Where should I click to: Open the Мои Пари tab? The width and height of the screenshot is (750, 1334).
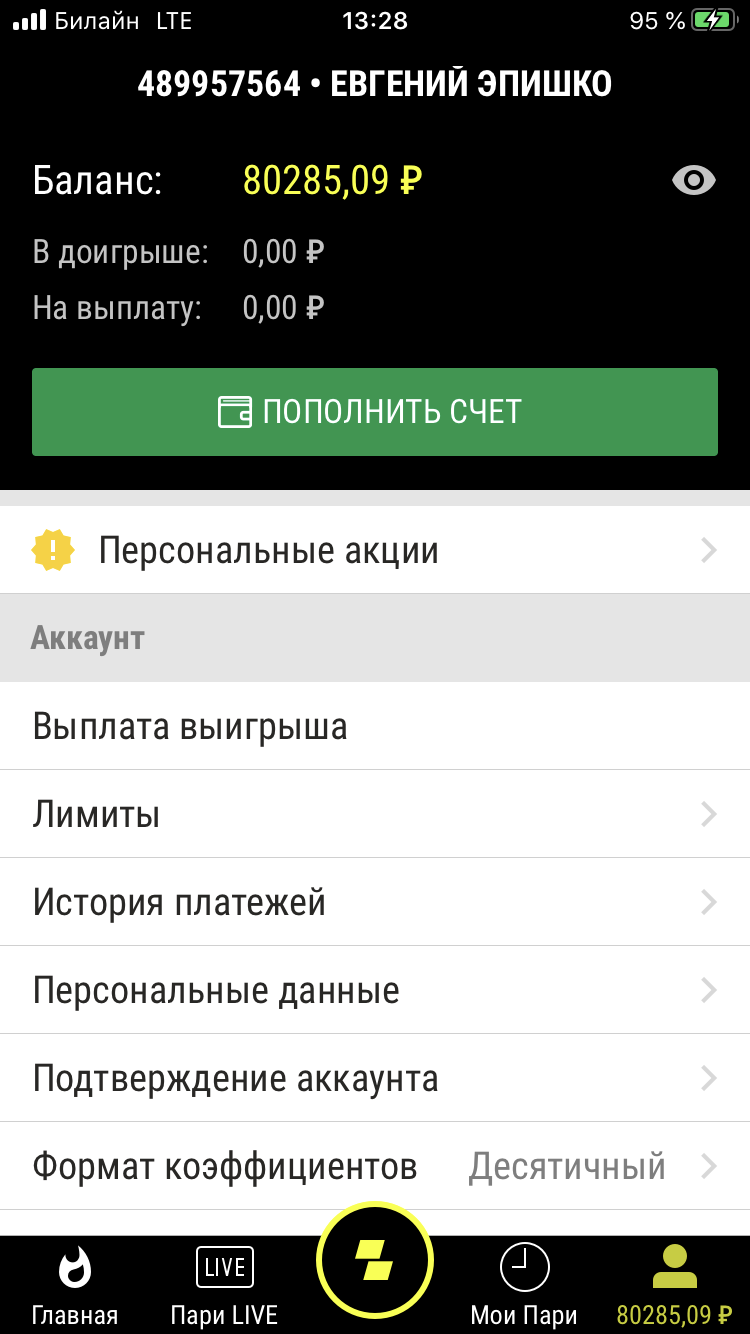(x=524, y=1285)
